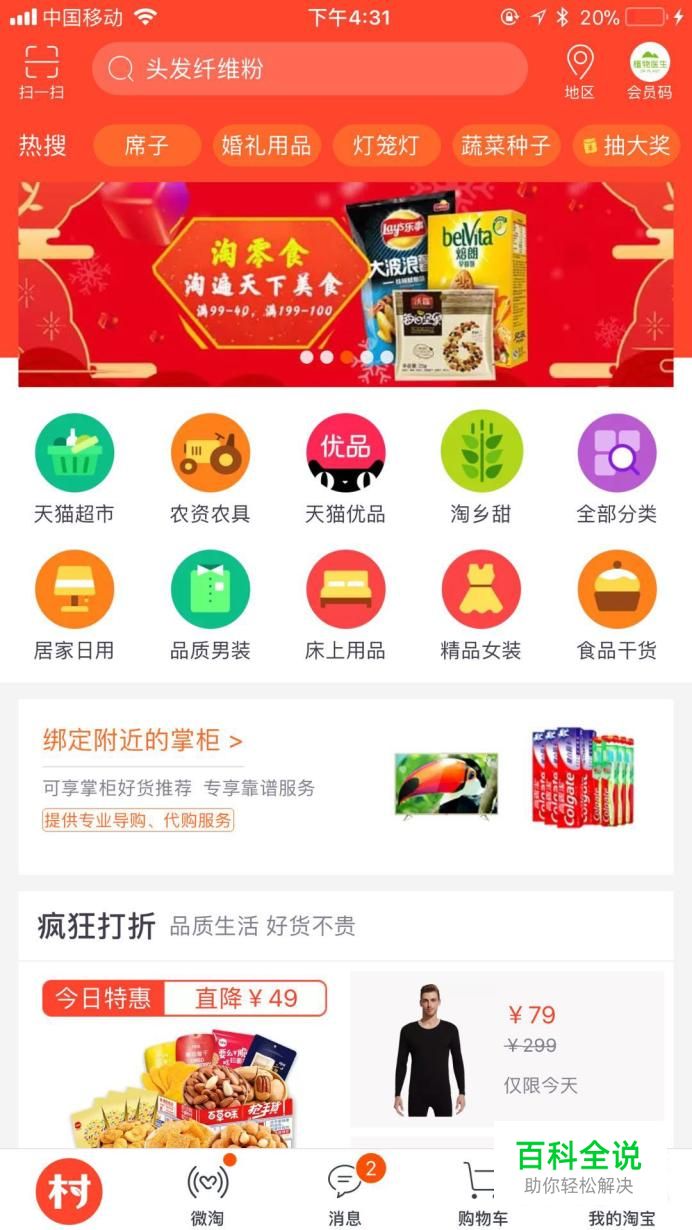The height and width of the screenshot is (1230, 692).
Task: Open 天猫超市 category
Action: click(74, 469)
